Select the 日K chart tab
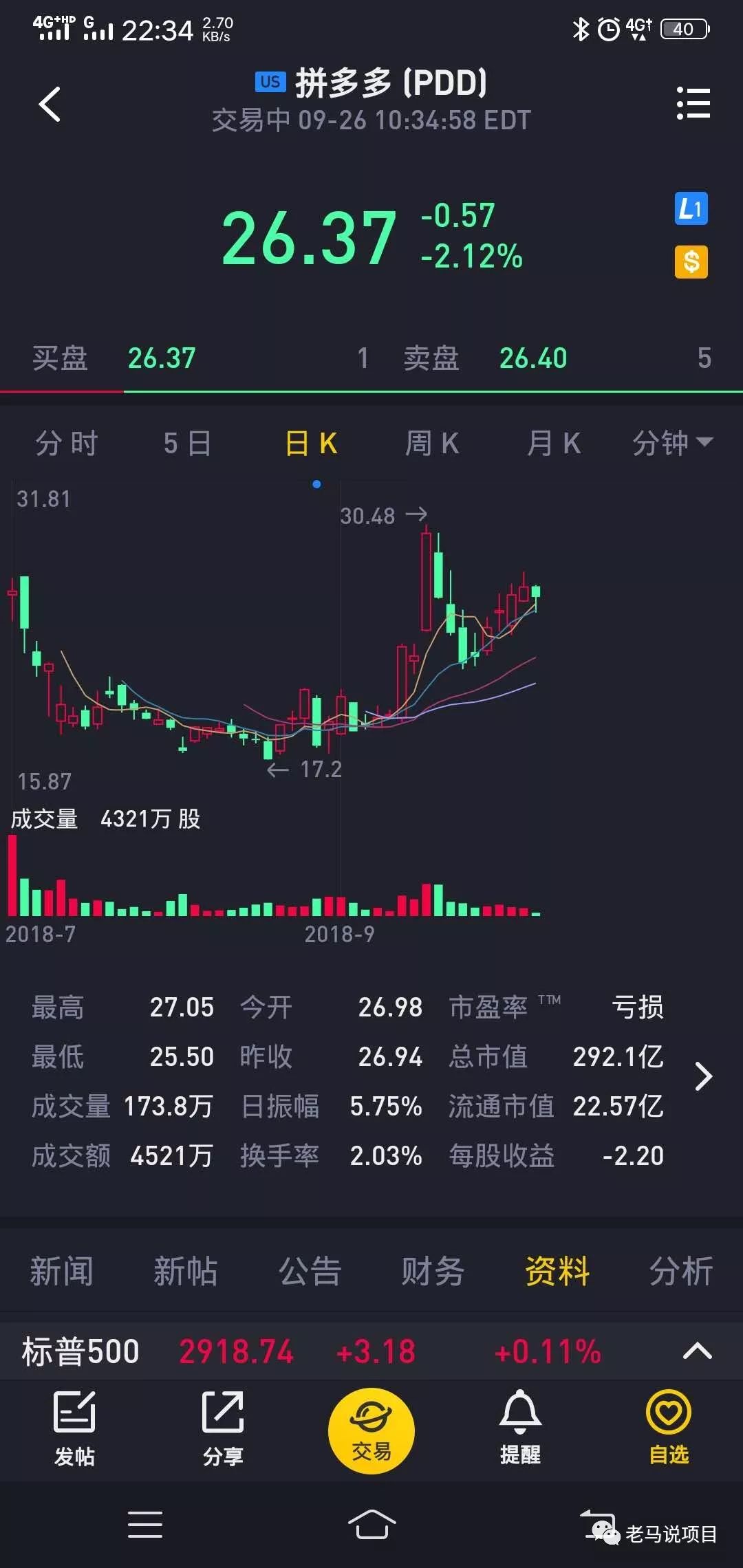Image resolution: width=743 pixels, height=1568 pixels. (x=311, y=443)
